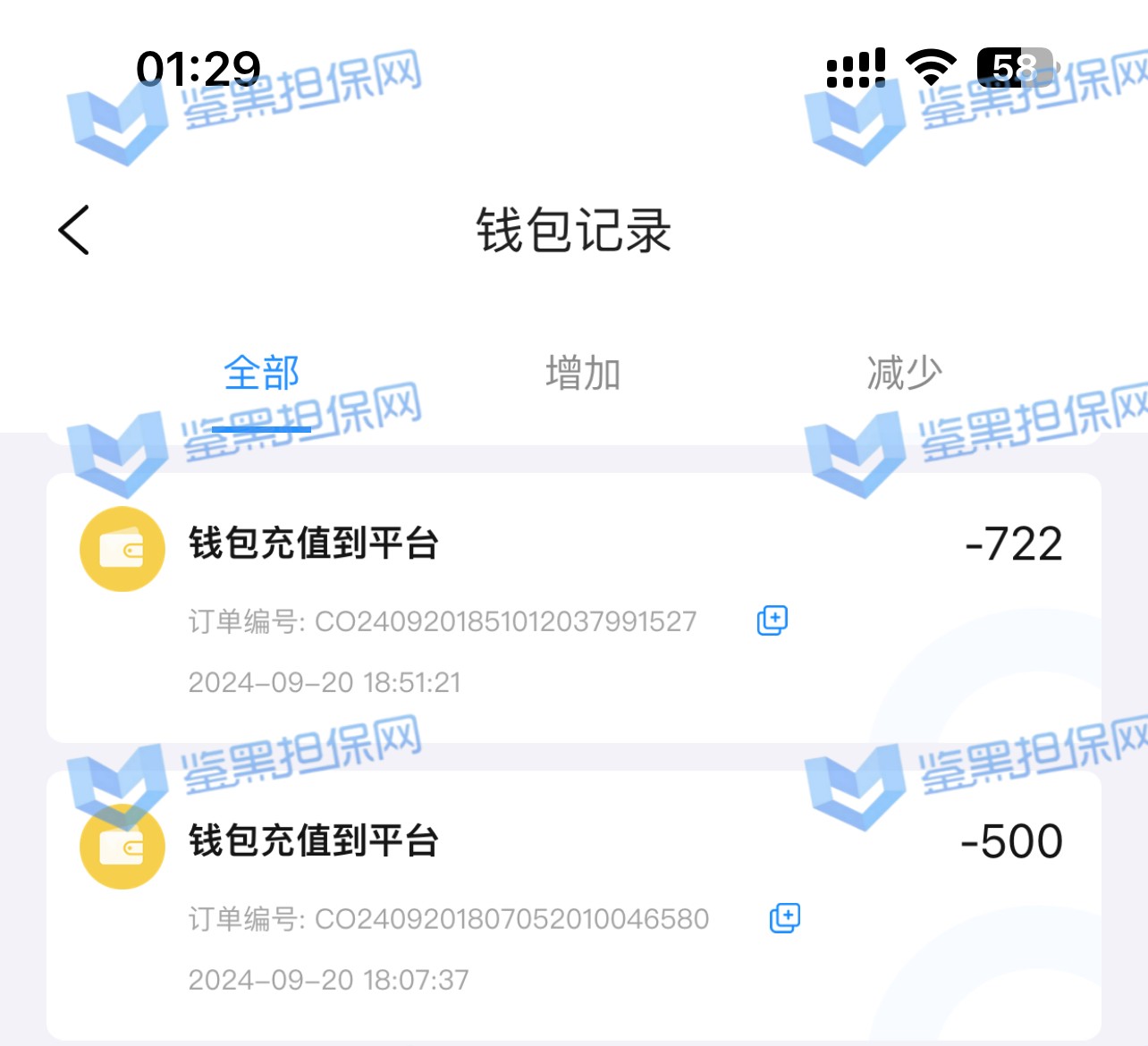Copy the order number of the -722 record
This screenshot has width=1148, height=1046.
click(x=772, y=620)
